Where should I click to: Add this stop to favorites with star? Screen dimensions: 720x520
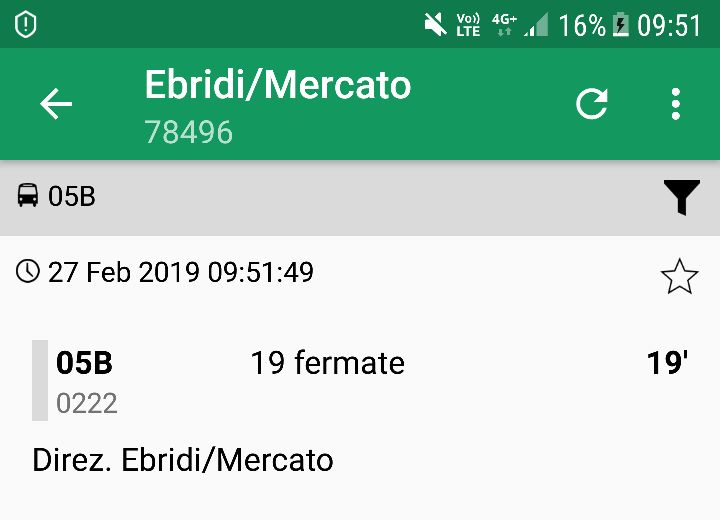tap(679, 276)
